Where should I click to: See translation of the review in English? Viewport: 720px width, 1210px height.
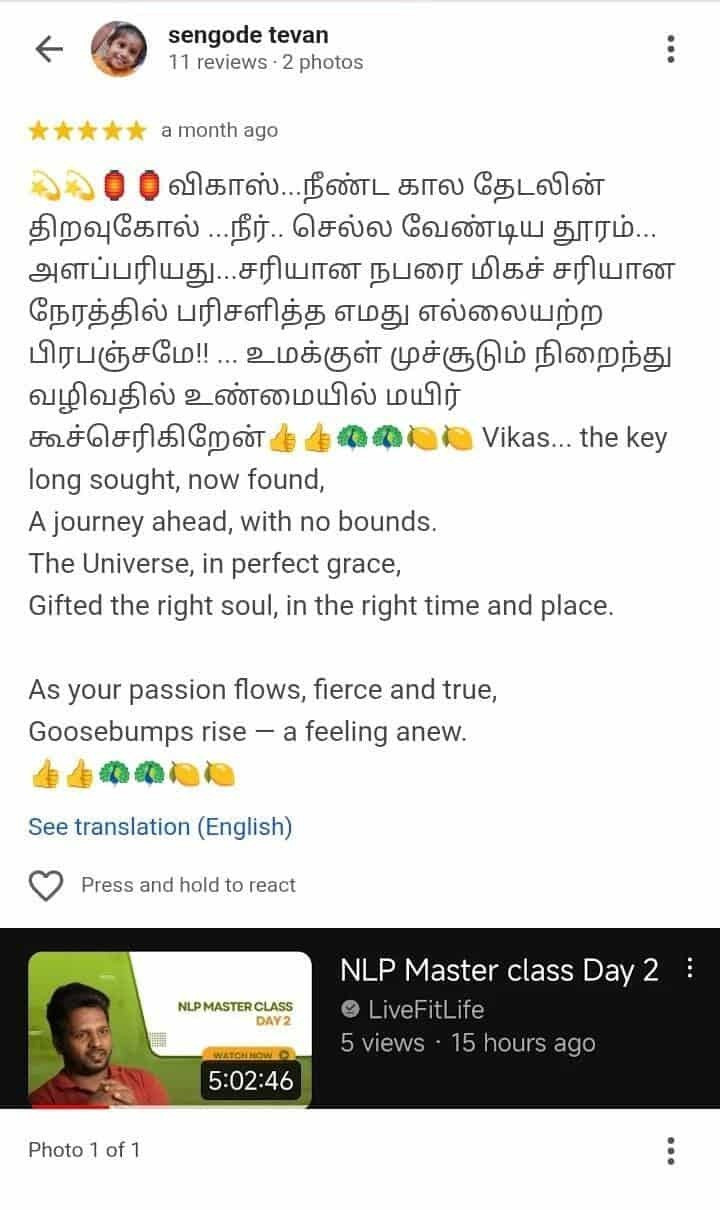160,827
